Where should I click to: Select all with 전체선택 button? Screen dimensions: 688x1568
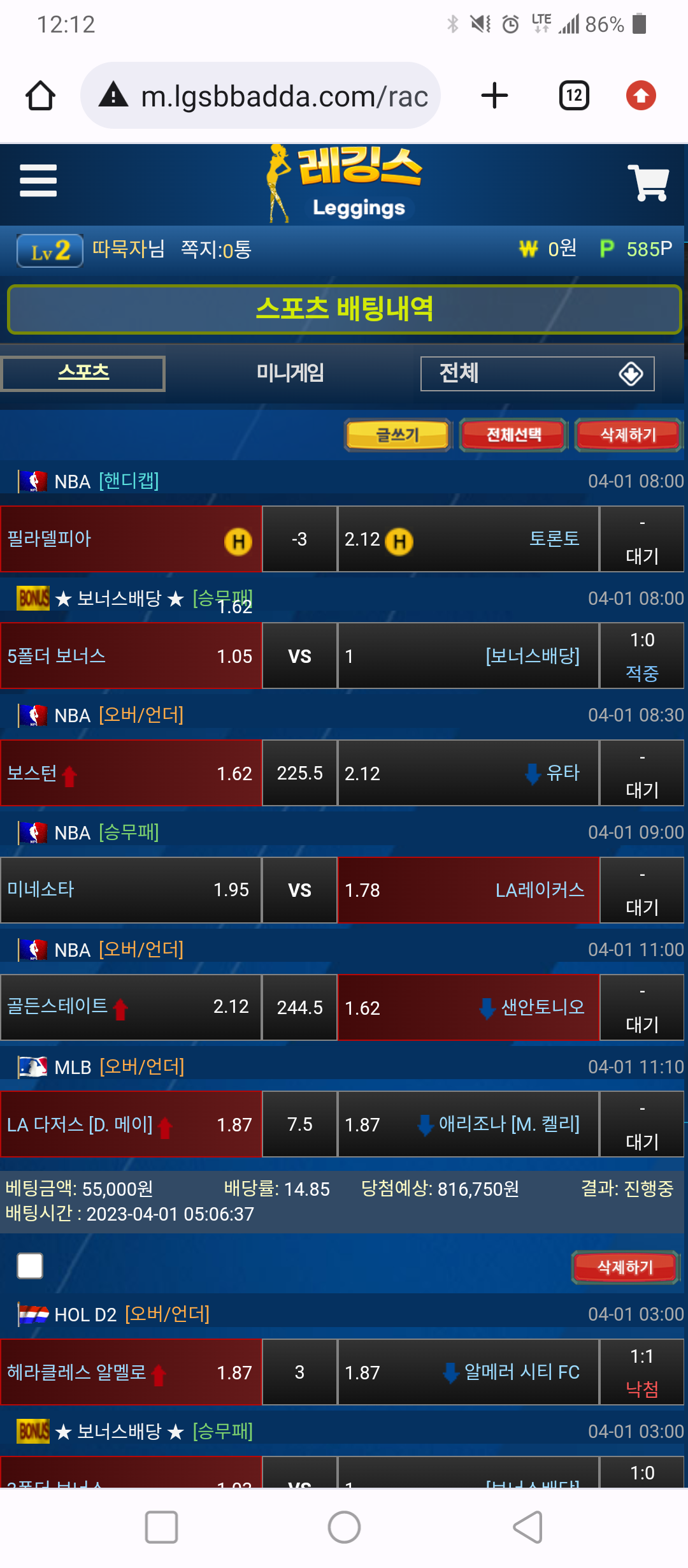point(513,435)
